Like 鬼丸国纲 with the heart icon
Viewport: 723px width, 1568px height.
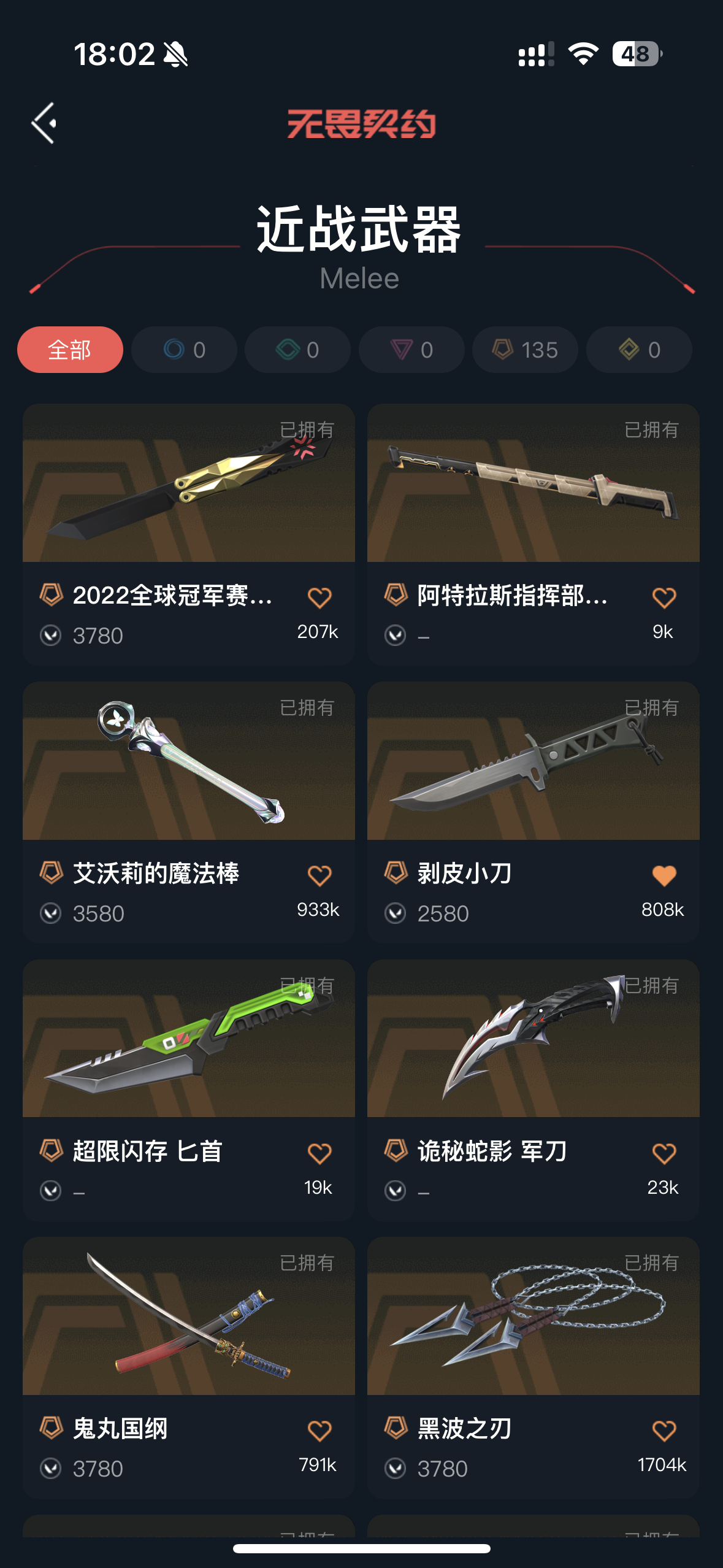pos(319,1431)
